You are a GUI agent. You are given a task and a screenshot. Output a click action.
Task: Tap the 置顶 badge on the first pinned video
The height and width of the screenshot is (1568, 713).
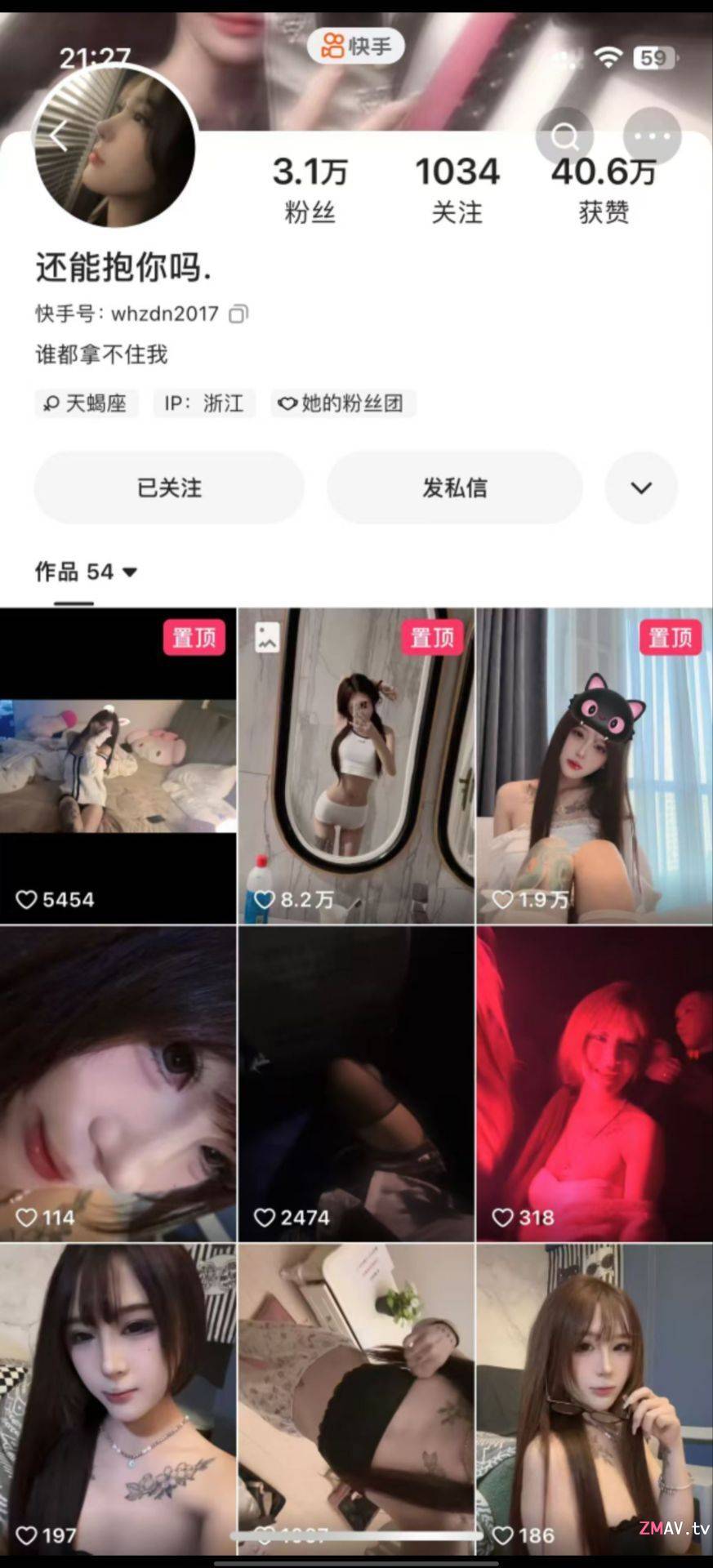194,637
